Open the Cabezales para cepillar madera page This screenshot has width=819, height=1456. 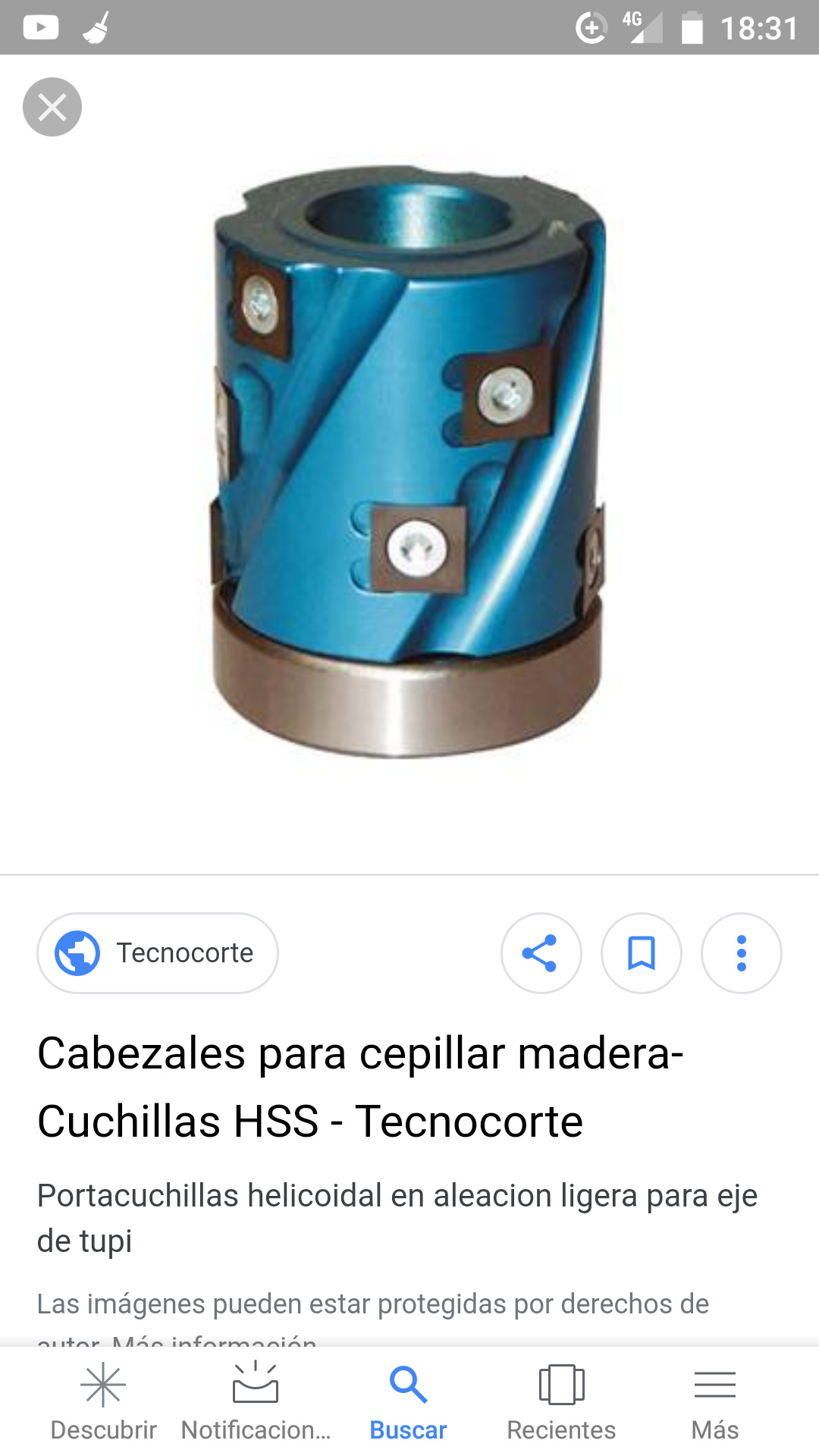[361, 1087]
